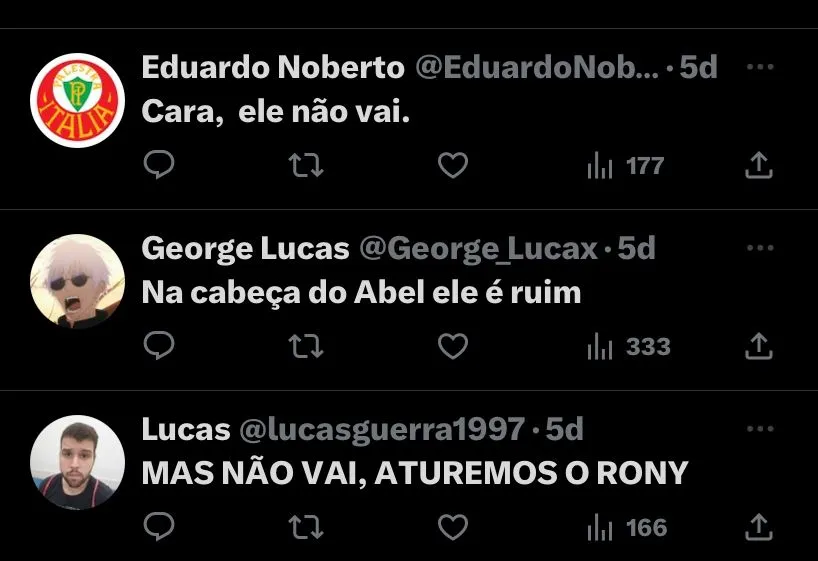This screenshot has height=561, width=818.
Task: Like the tweet from George Lucas
Action: 453,346
